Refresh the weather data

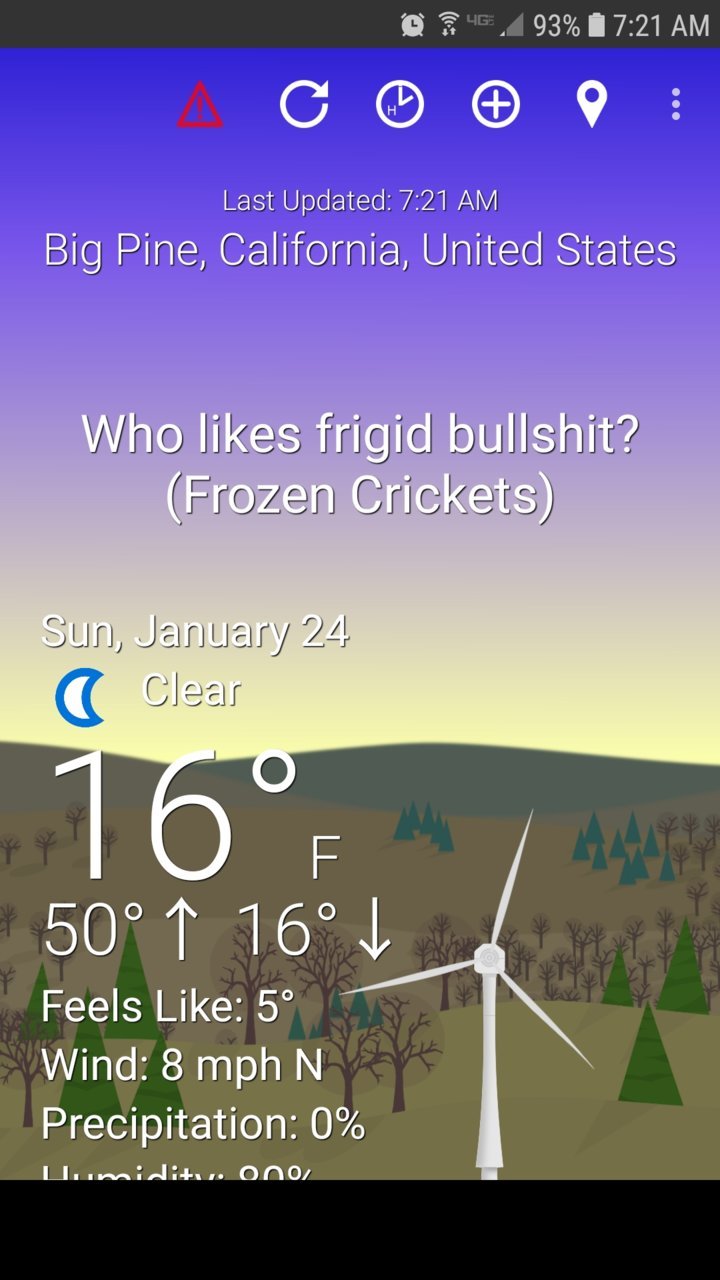click(304, 104)
